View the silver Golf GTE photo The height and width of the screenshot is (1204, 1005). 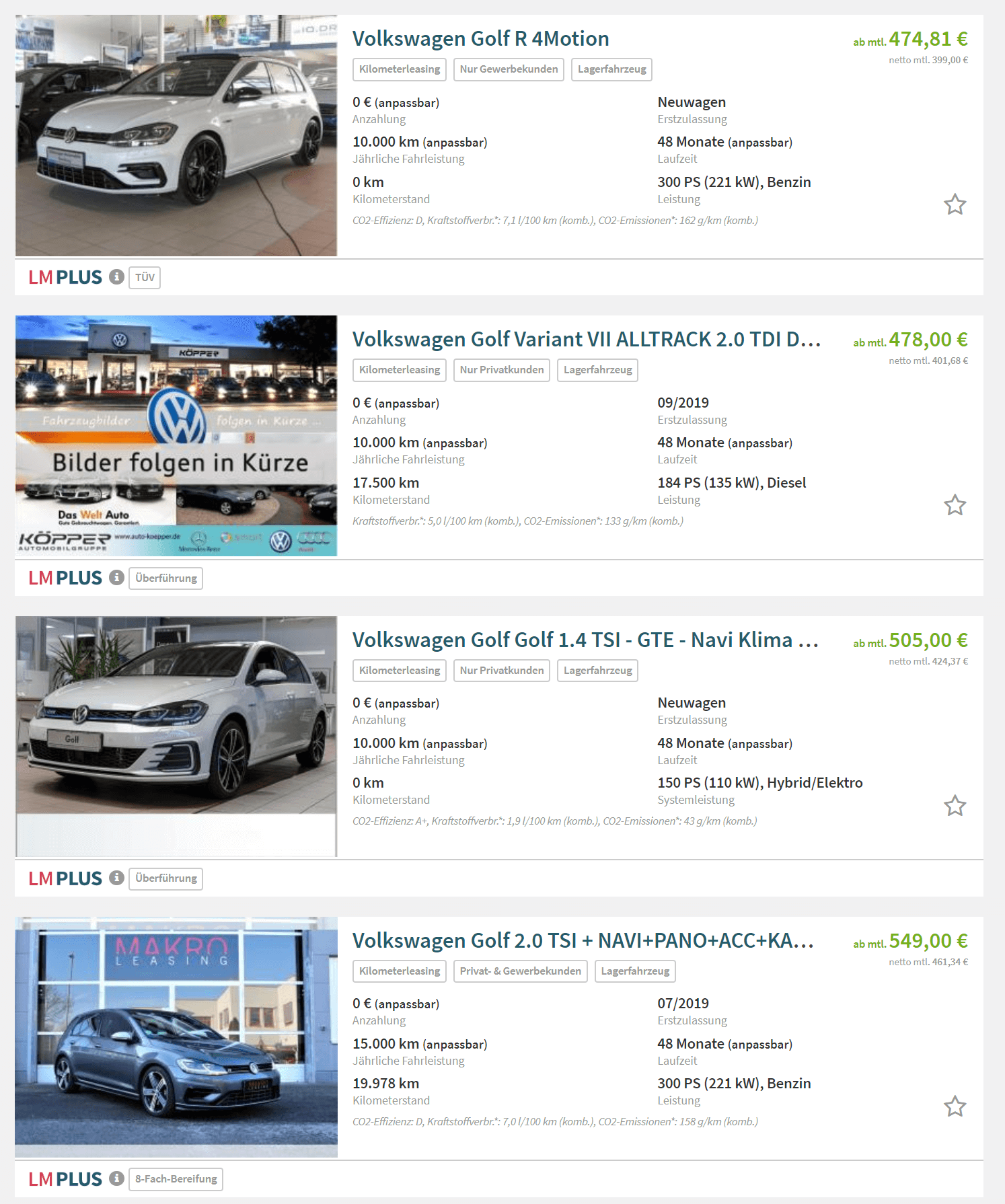176,736
